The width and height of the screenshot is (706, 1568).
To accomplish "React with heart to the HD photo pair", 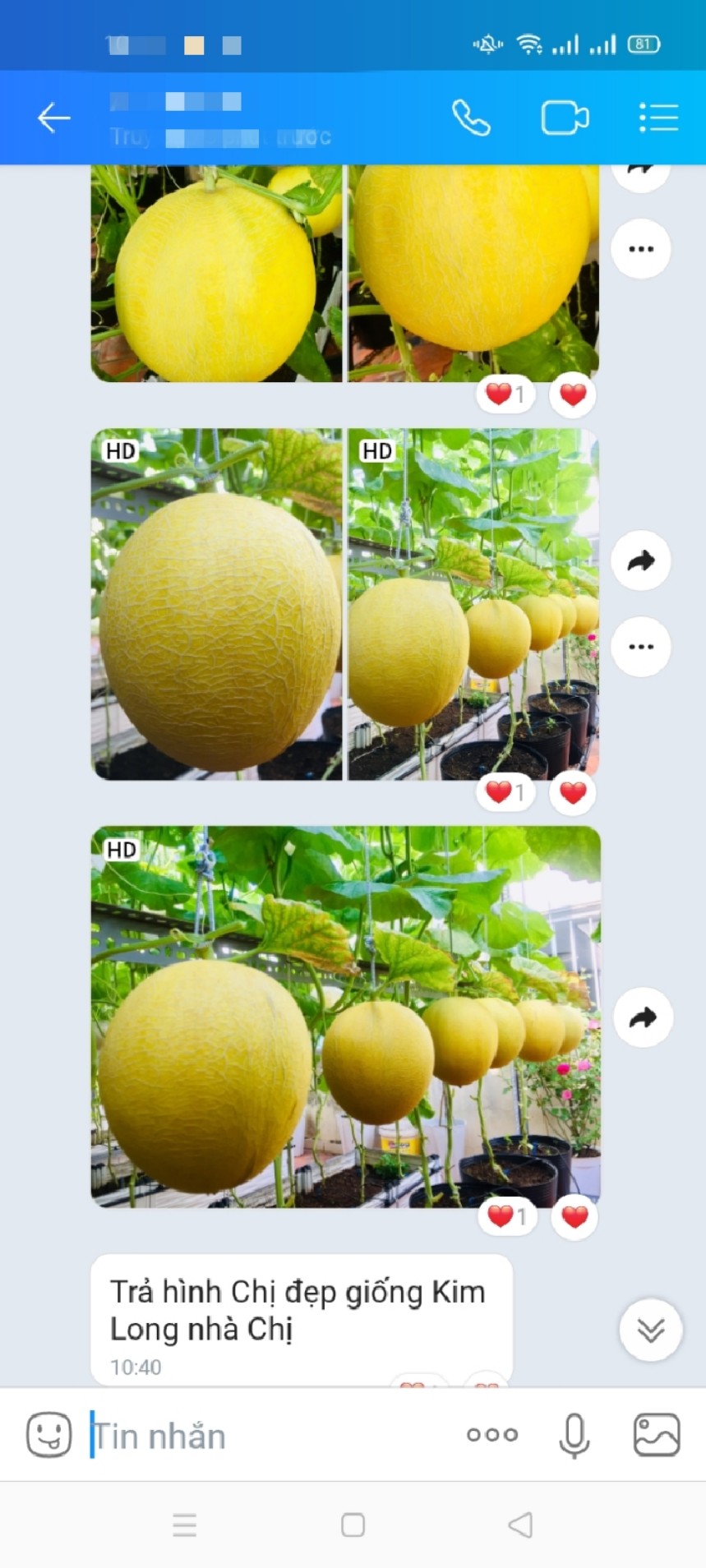I will [x=573, y=792].
